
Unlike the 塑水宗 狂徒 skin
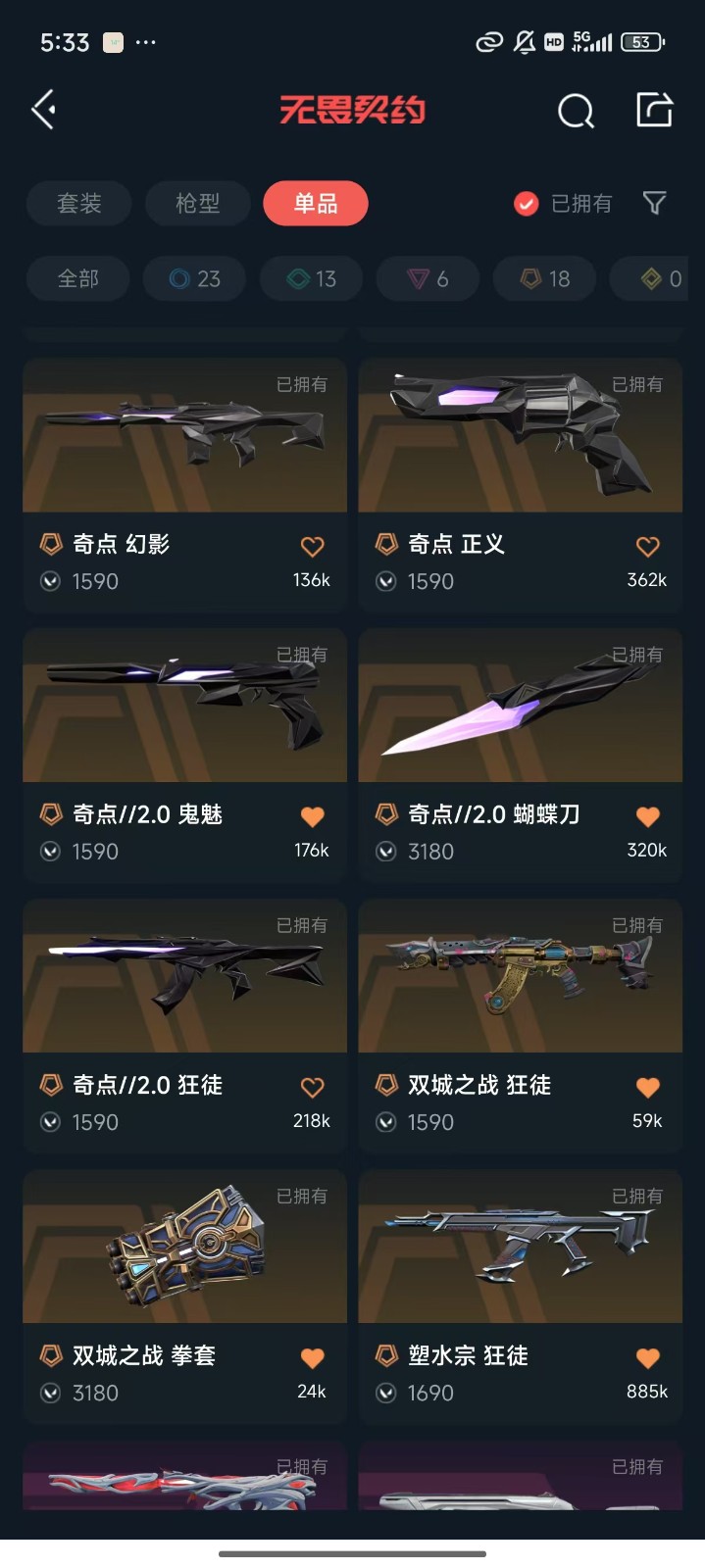648,1357
